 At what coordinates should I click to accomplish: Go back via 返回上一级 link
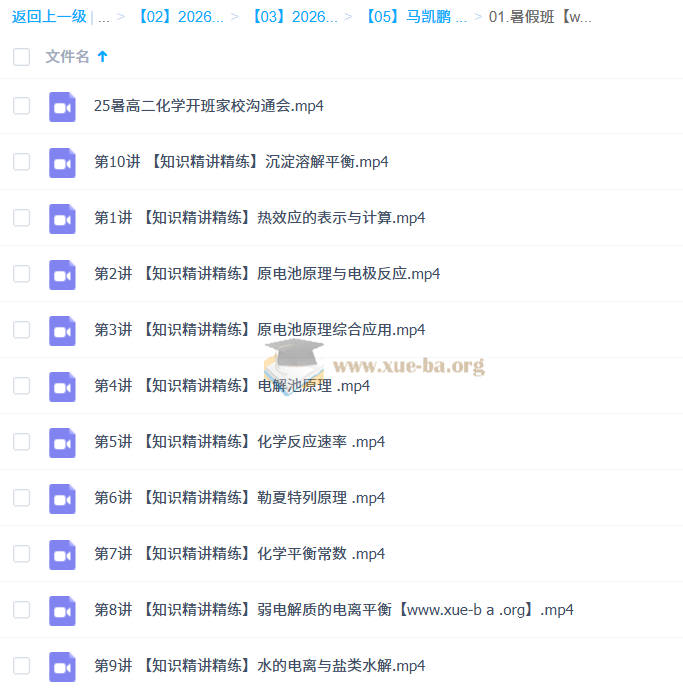point(49,17)
